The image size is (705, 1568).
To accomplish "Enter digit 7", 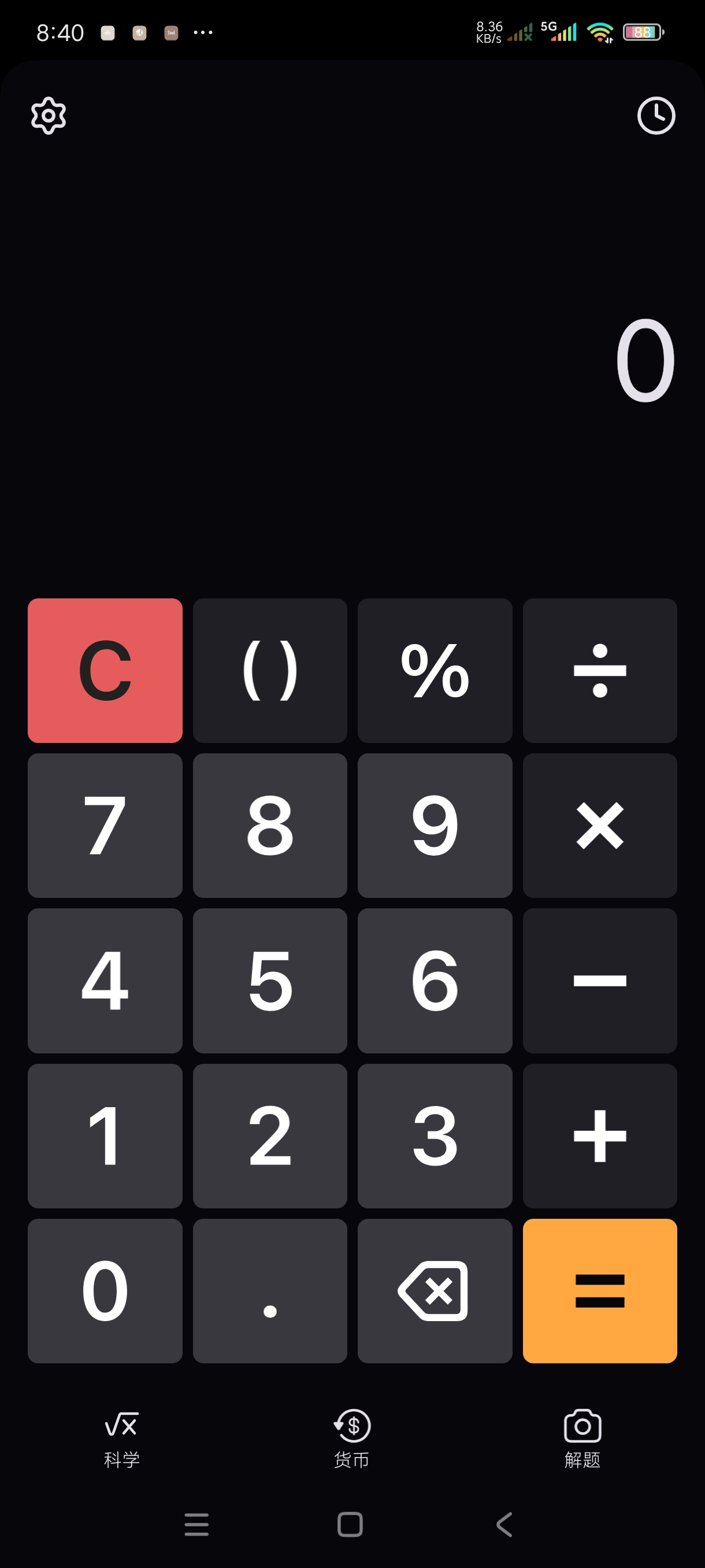I will pyautogui.click(x=105, y=826).
